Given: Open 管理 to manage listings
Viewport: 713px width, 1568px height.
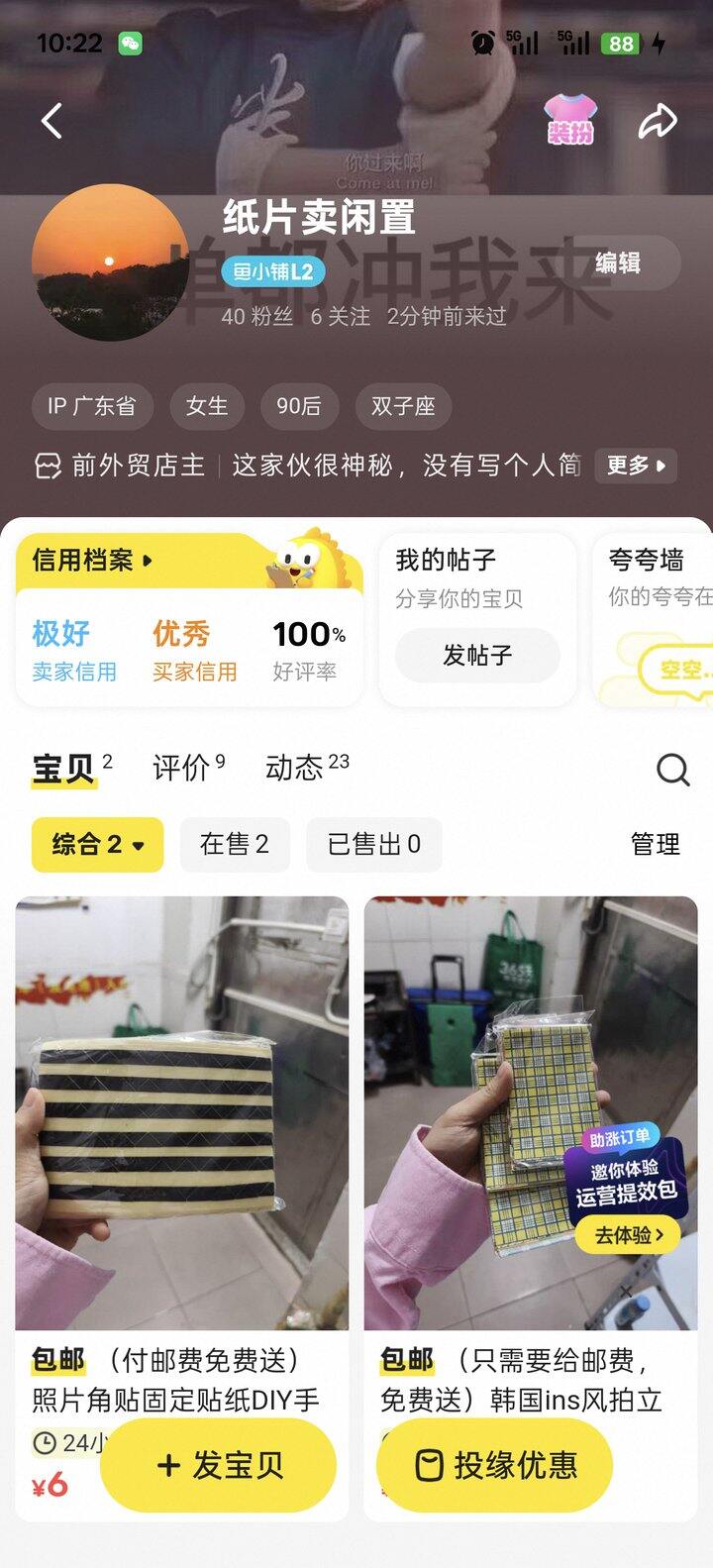Looking at the screenshot, I should point(656,844).
